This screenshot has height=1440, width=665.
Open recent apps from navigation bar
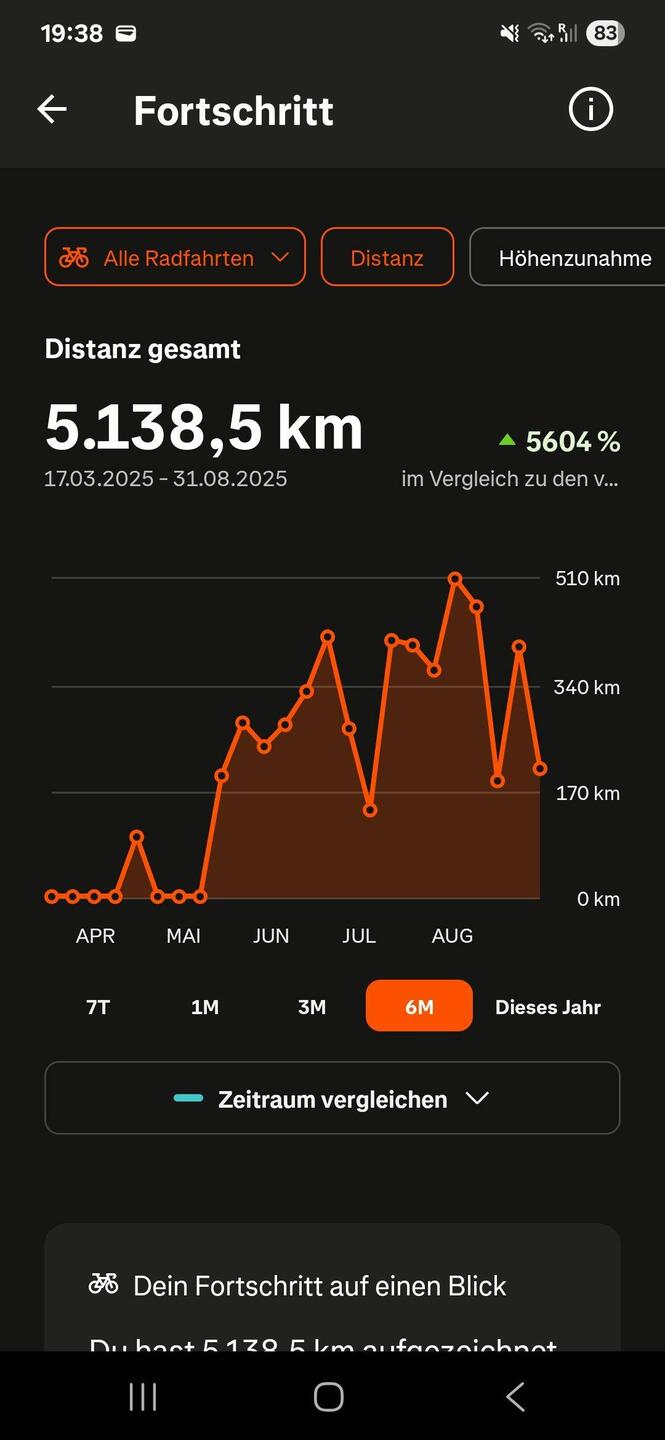(x=143, y=1396)
